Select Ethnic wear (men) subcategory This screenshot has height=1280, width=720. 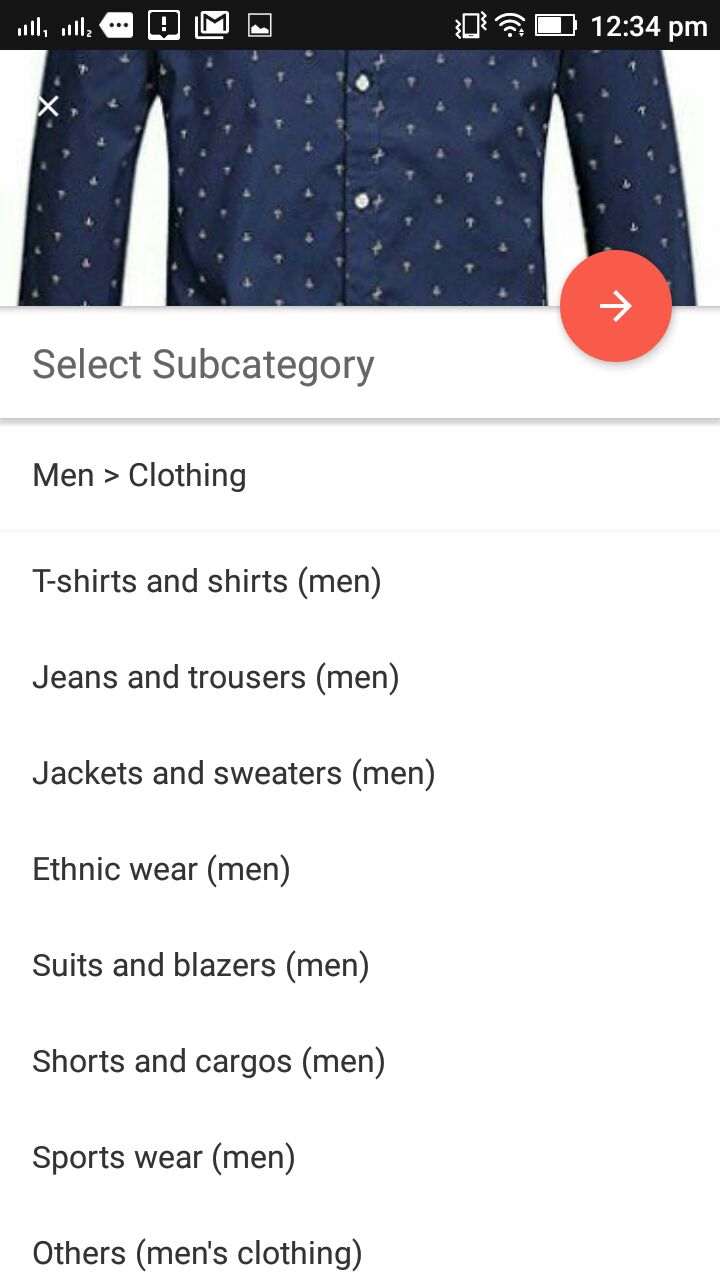pyautogui.click(x=162, y=869)
